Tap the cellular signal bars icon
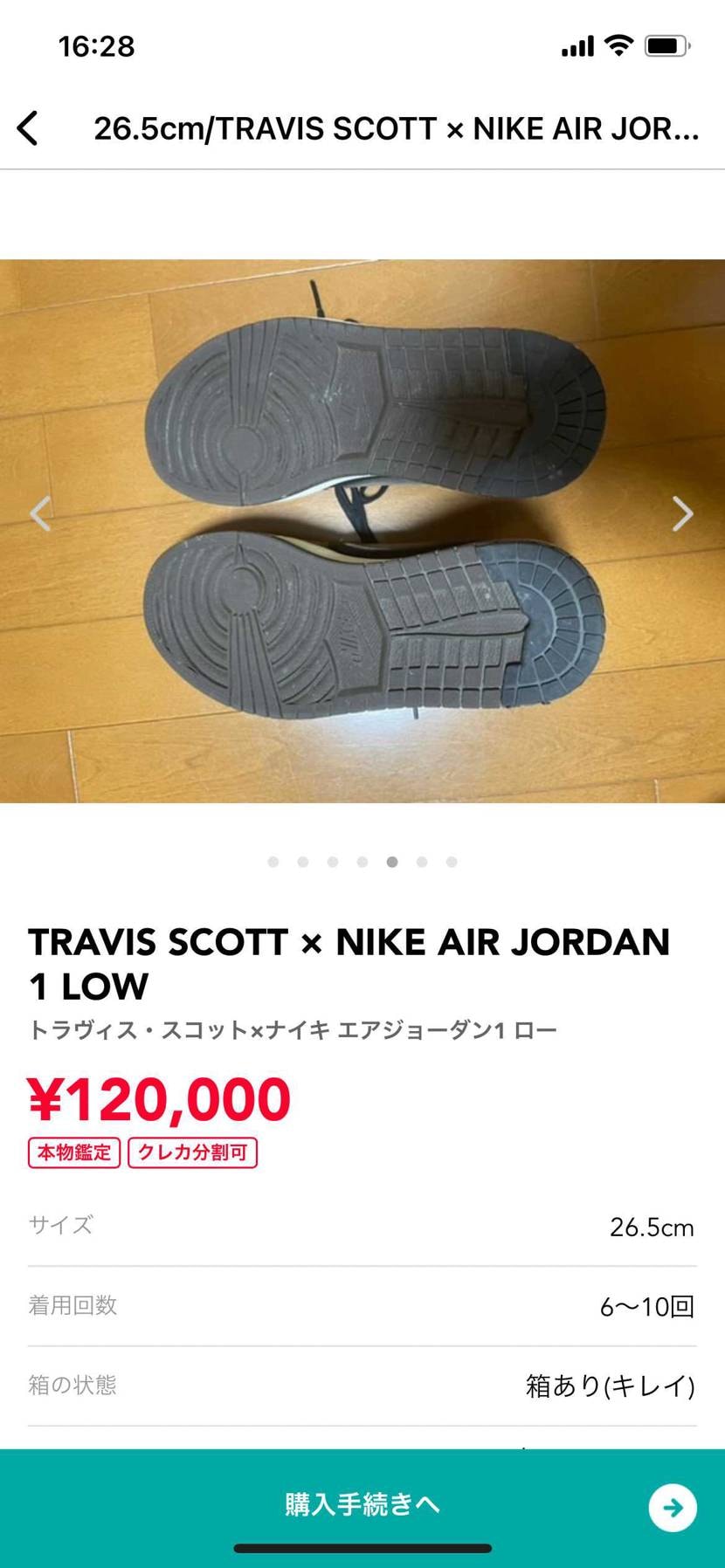 click(577, 45)
